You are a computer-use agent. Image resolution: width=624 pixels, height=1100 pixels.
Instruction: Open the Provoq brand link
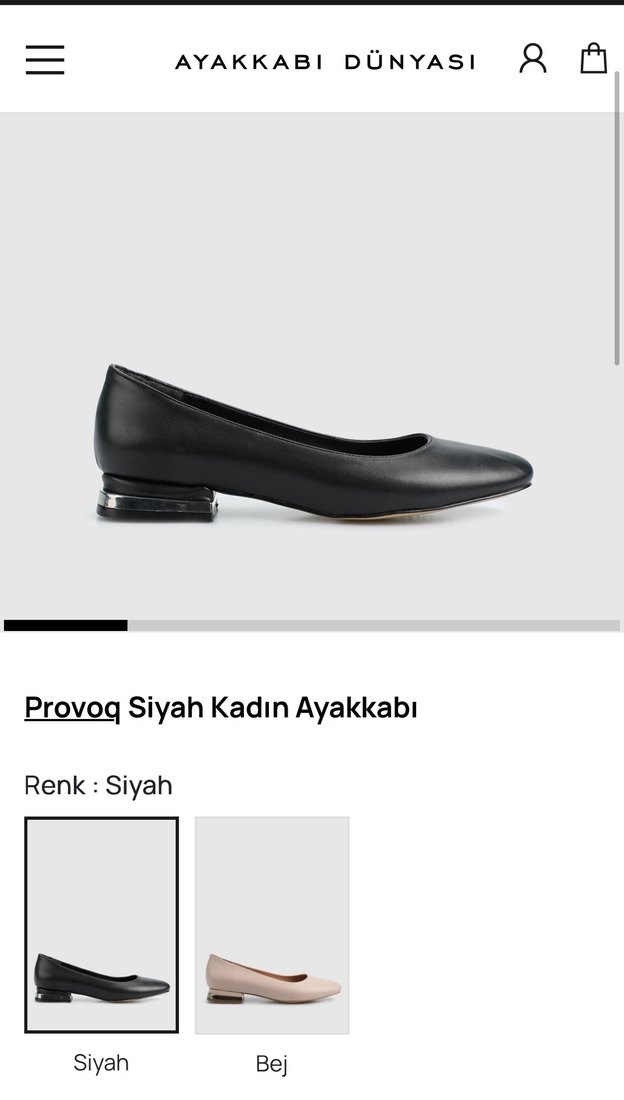pos(72,708)
